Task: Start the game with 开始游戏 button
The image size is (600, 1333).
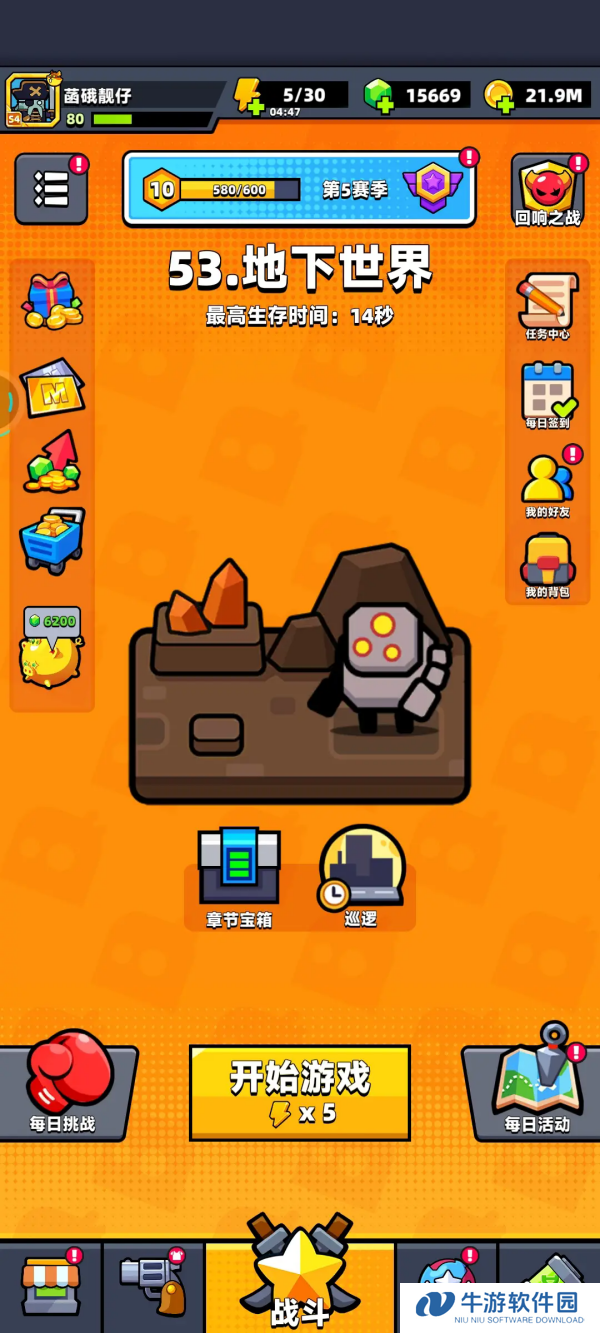Action: [x=300, y=1093]
